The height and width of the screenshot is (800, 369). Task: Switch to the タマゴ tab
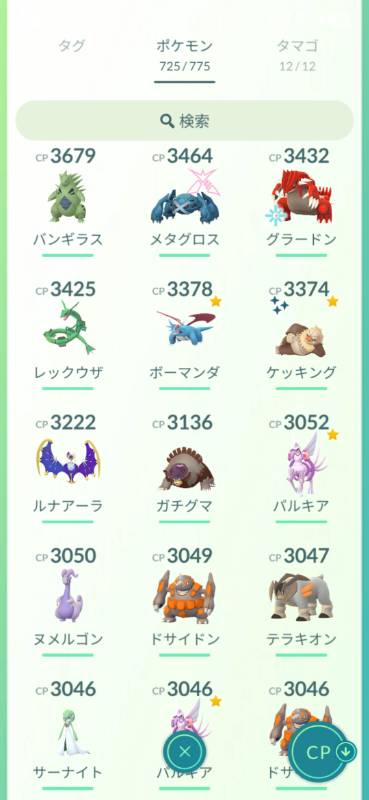(x=297, y=53)
